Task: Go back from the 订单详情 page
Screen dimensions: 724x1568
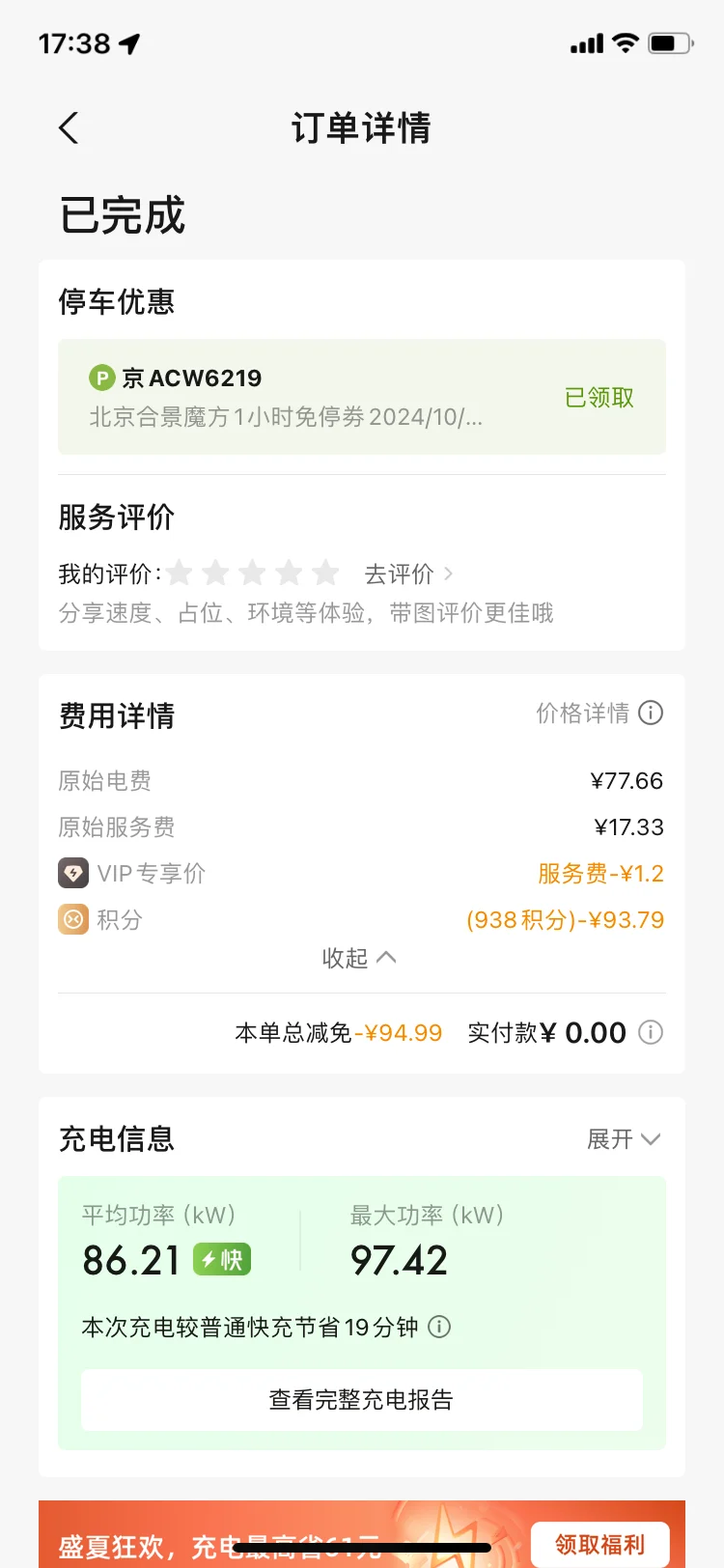Action: (x=69, y=128)
